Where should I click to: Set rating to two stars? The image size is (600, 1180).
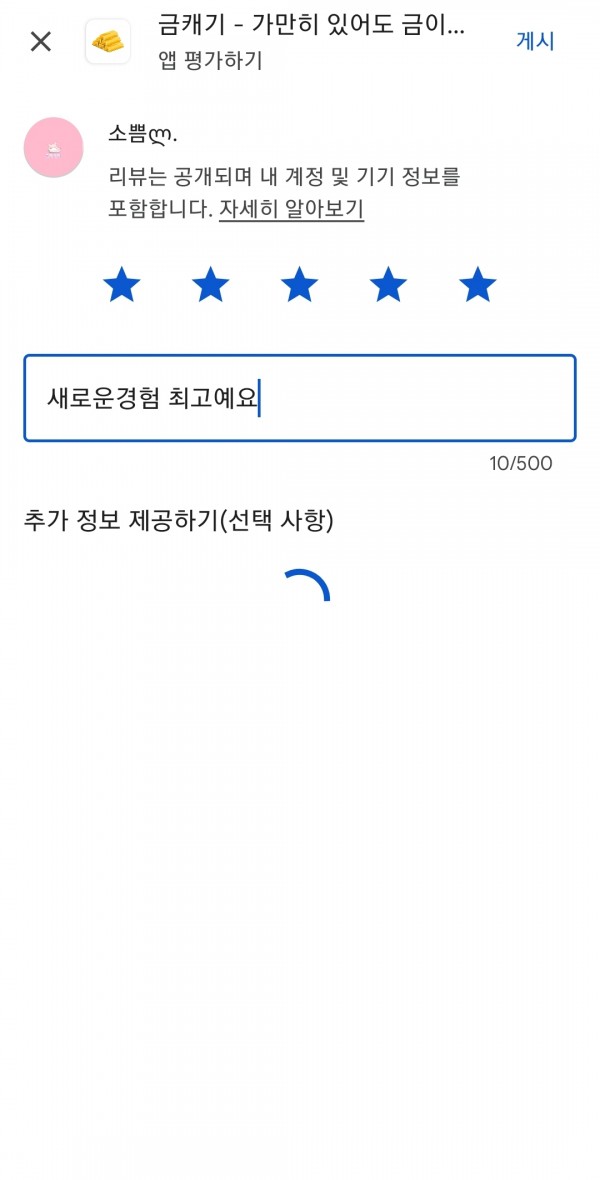tap(210, 285)
